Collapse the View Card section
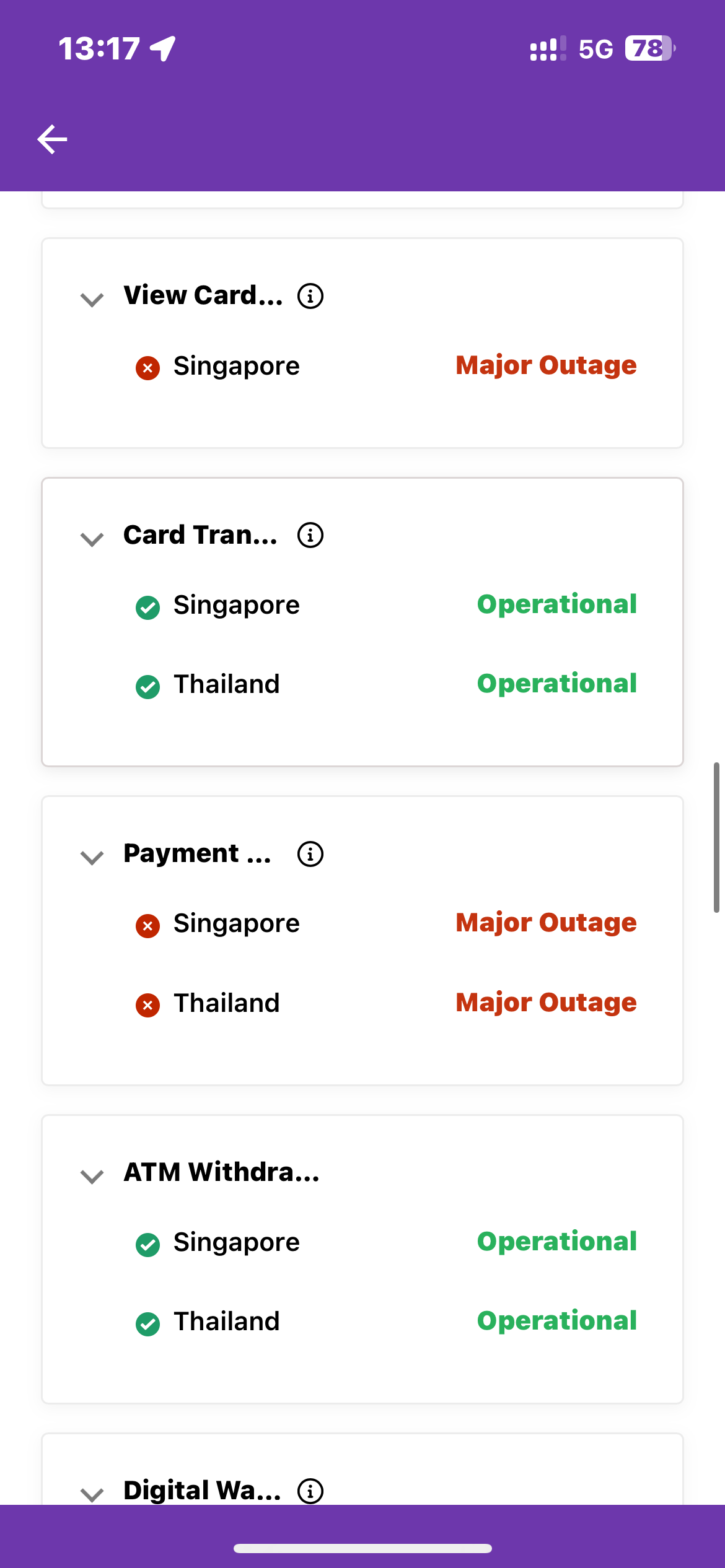Viewport: 725px width, 1568px height. 92,300
